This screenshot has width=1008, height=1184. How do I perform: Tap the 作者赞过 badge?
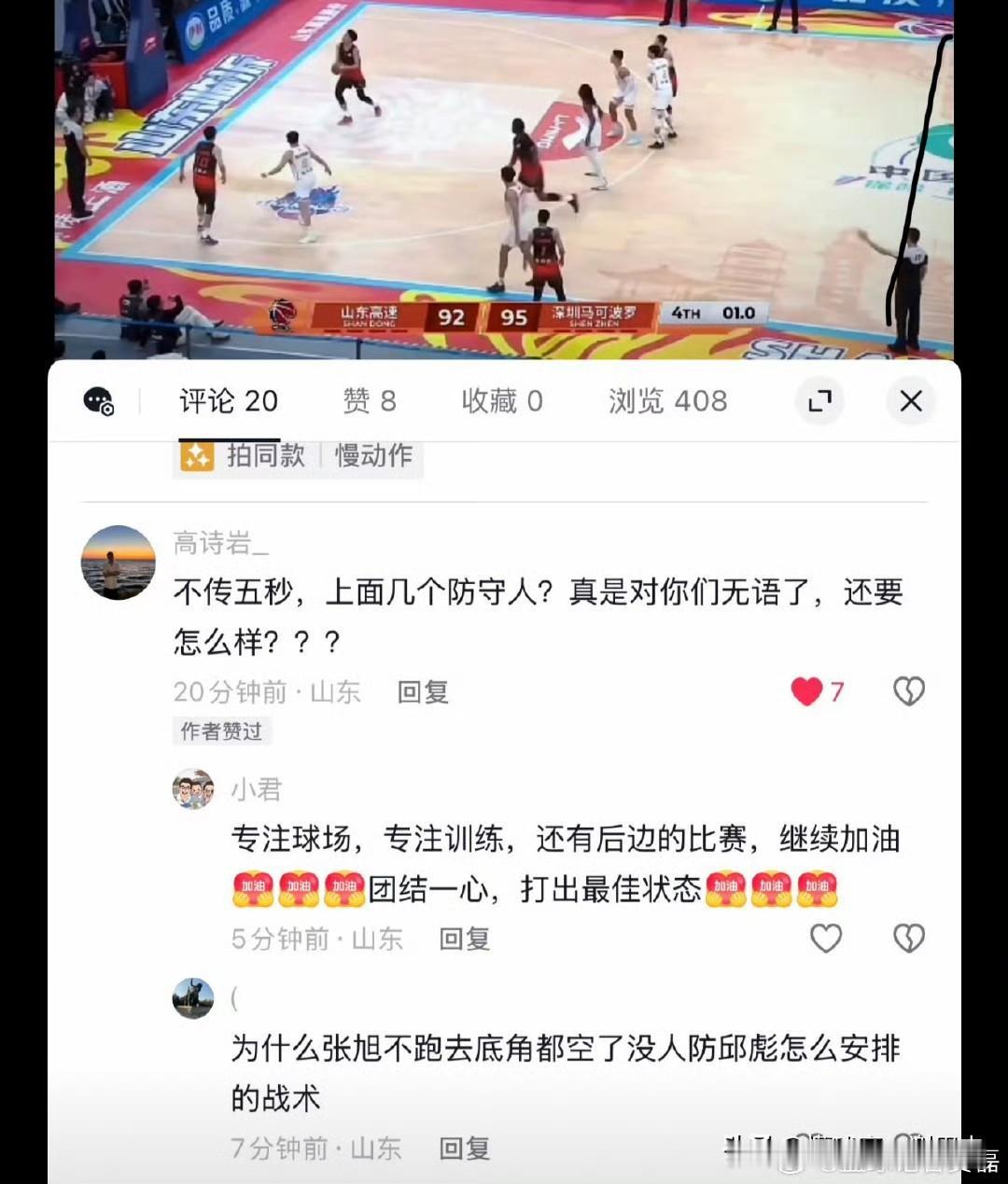click(220, 731)
